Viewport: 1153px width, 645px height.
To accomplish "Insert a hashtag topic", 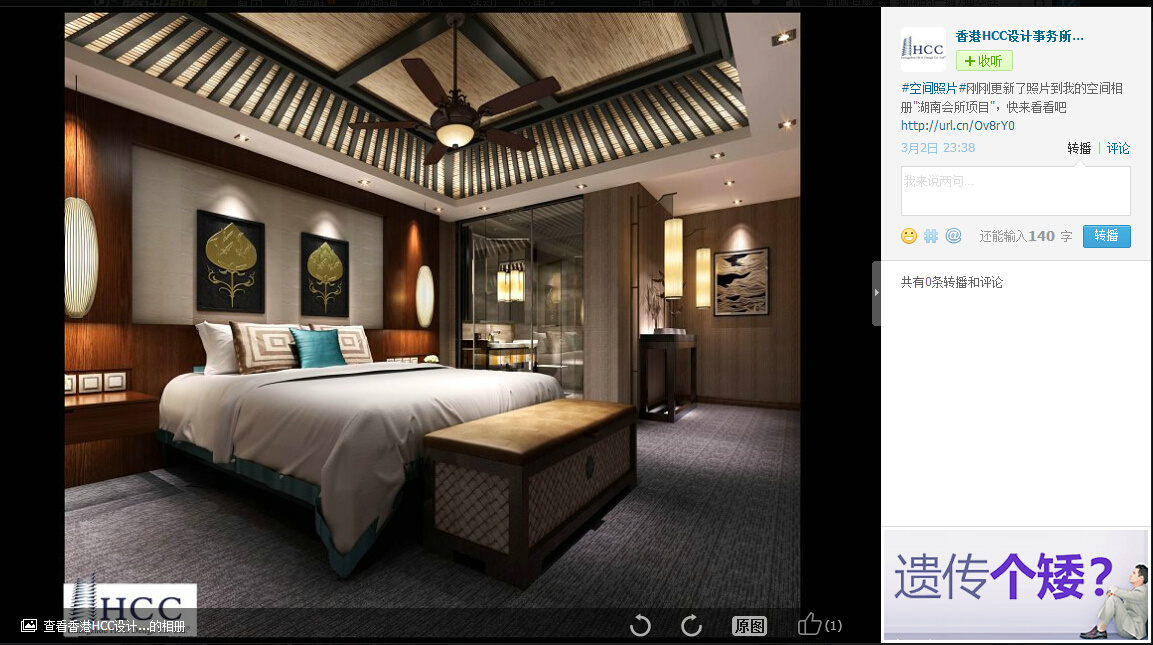I will pyautogui.click(x=930, y=236).
